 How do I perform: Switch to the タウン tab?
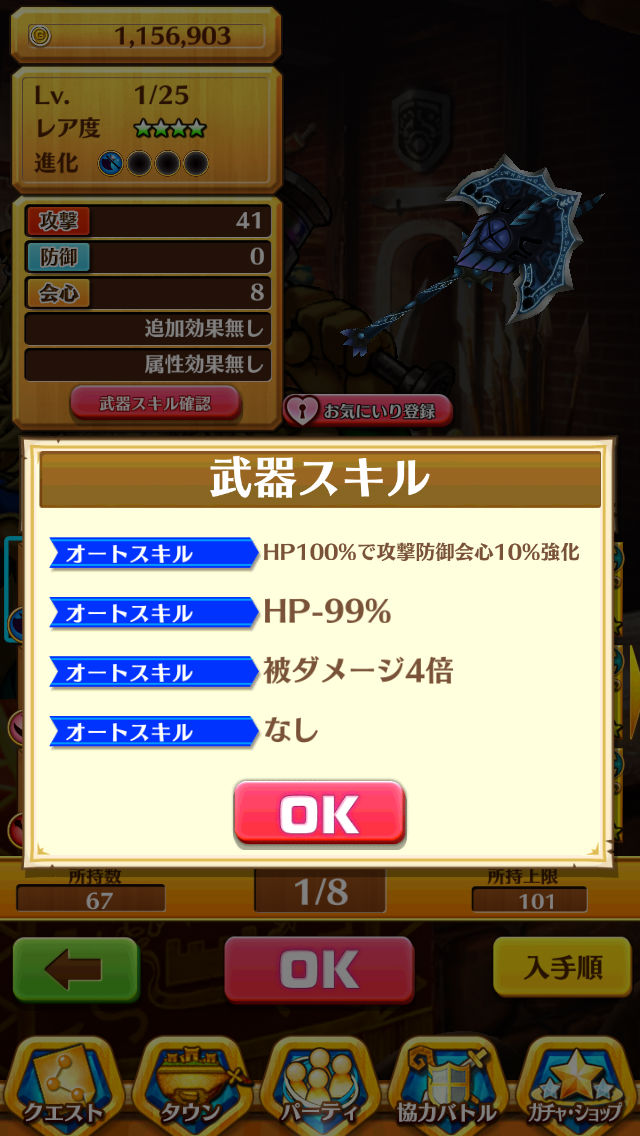tap(190, 1085)
